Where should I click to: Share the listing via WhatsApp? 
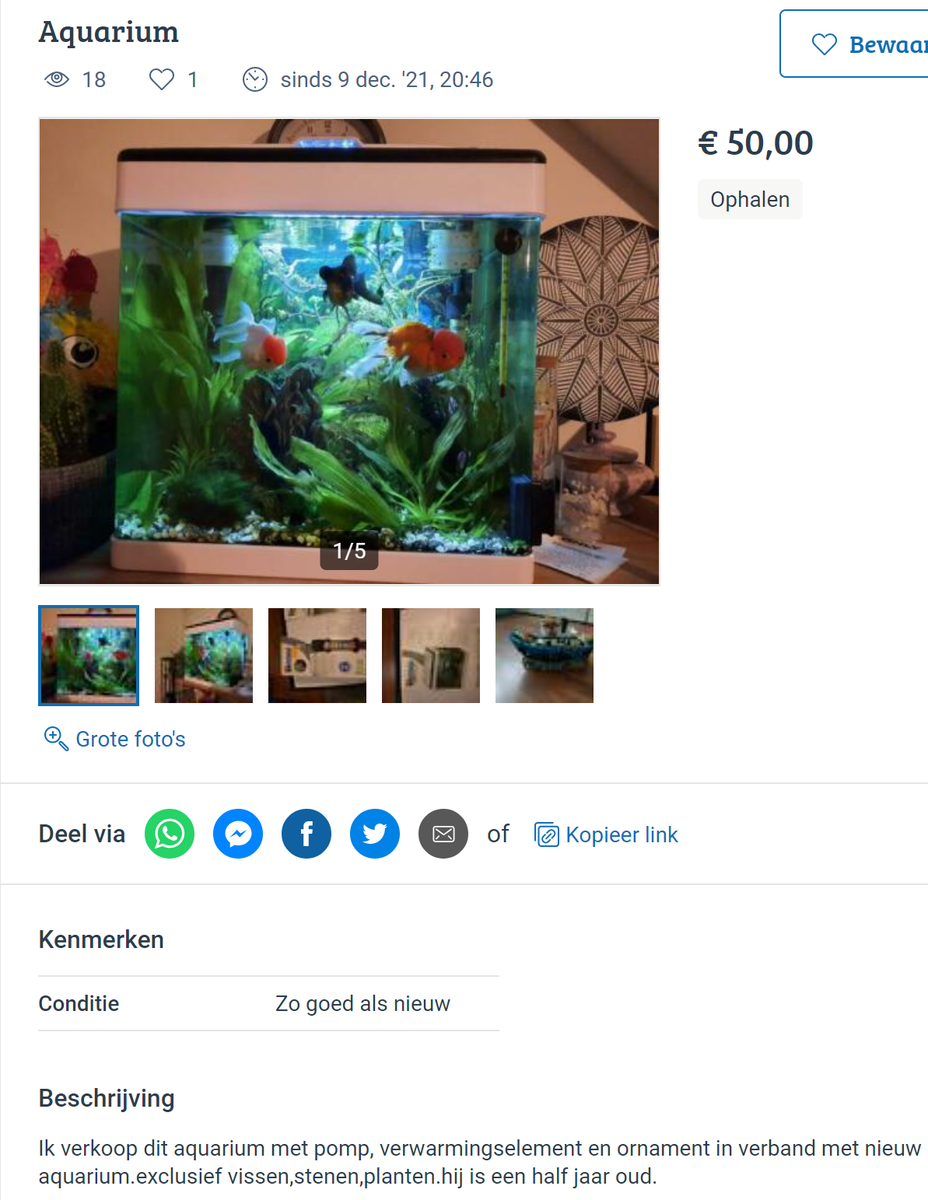170,834
